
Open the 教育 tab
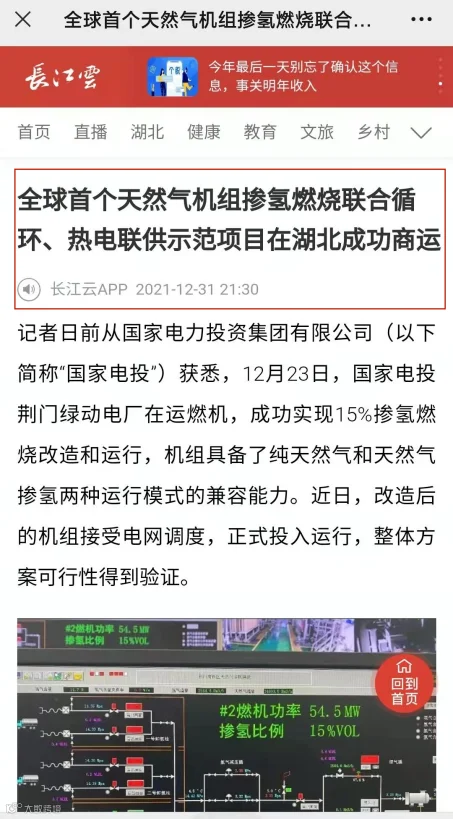[260, 132]
